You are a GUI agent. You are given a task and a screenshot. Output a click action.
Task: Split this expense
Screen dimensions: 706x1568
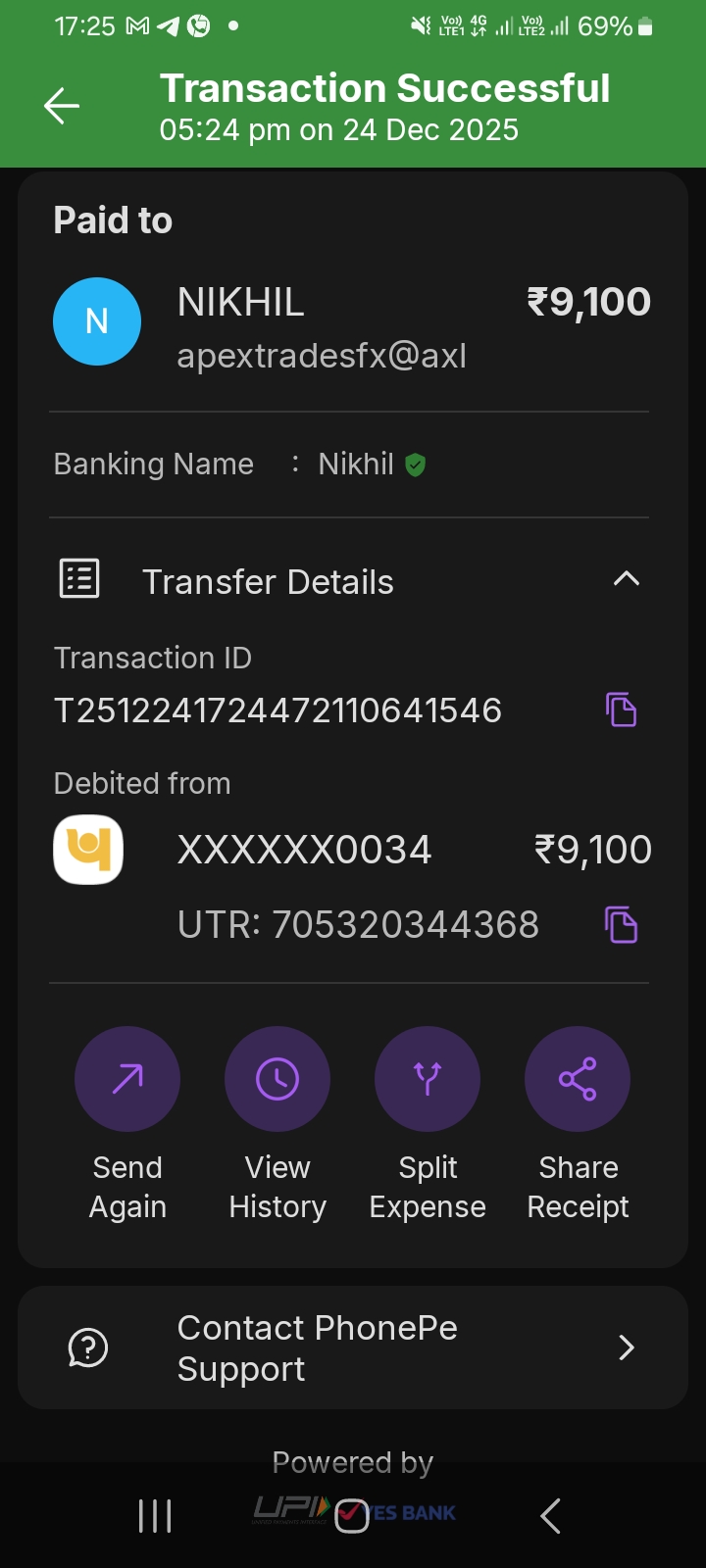pyautogui.click(x=428, y=1079)
